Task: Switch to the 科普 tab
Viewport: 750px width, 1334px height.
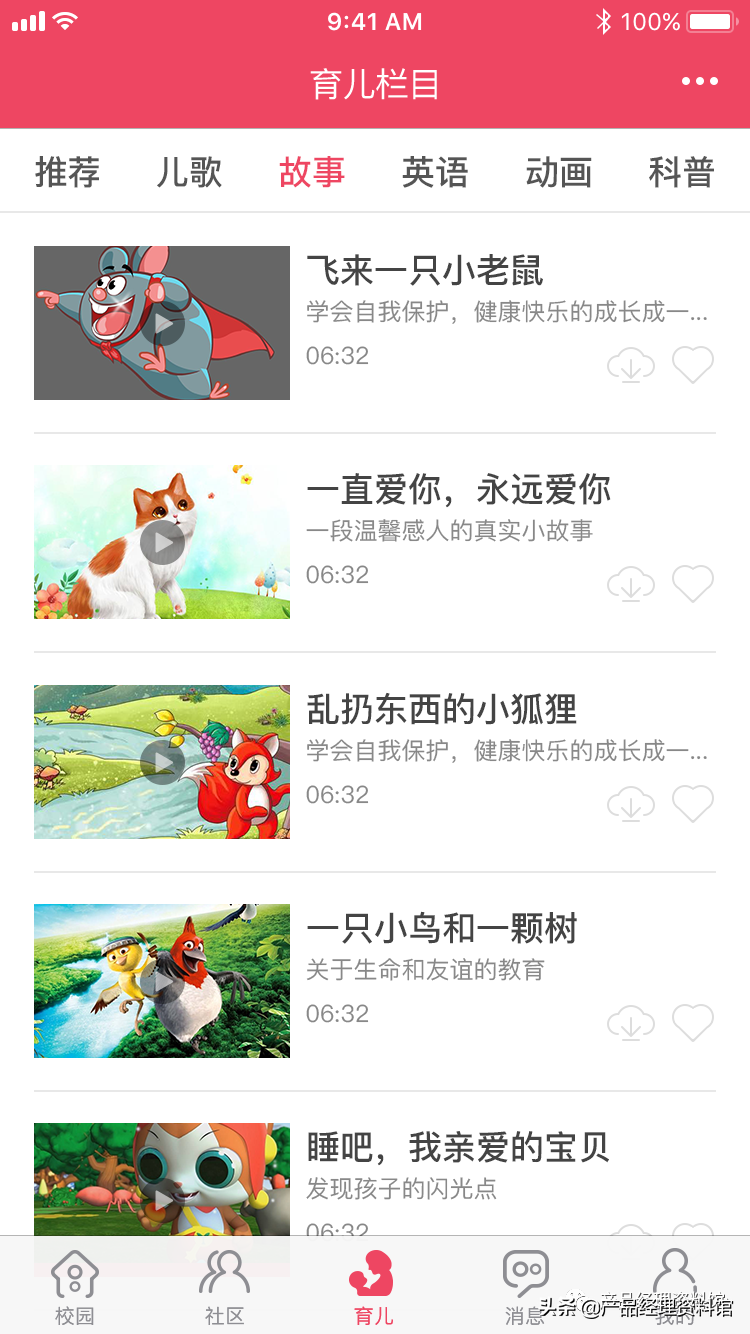Action: pos(681,172)
